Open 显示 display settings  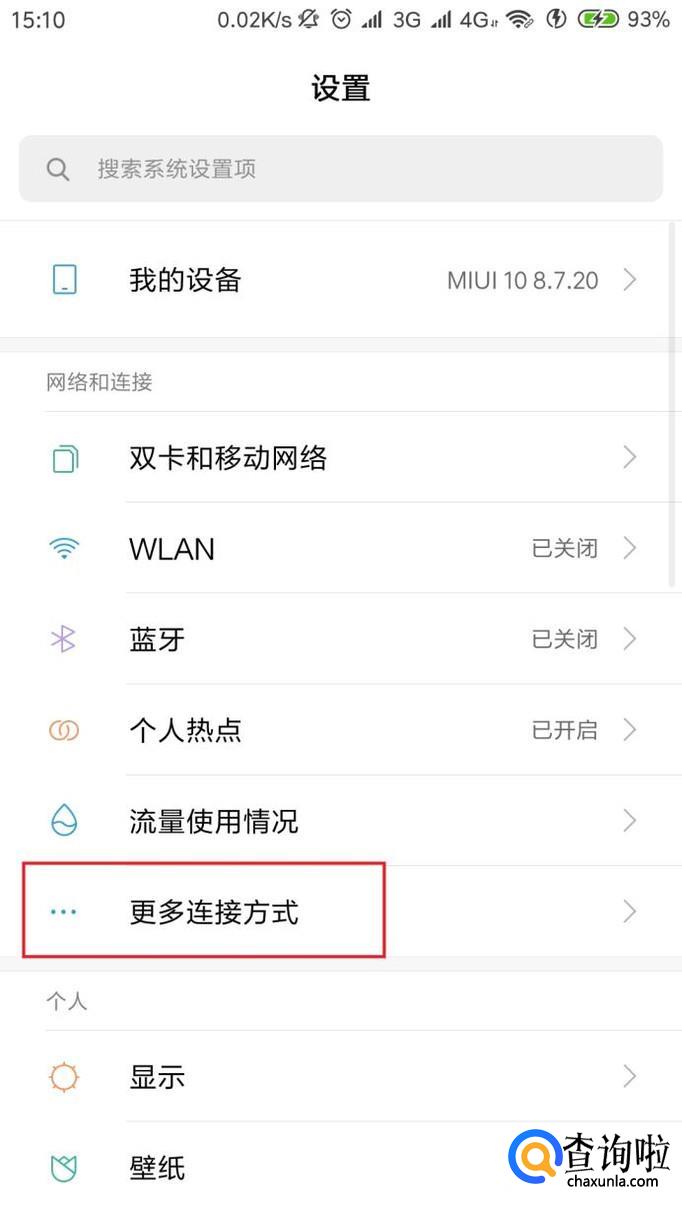(x=340, y=1077)
